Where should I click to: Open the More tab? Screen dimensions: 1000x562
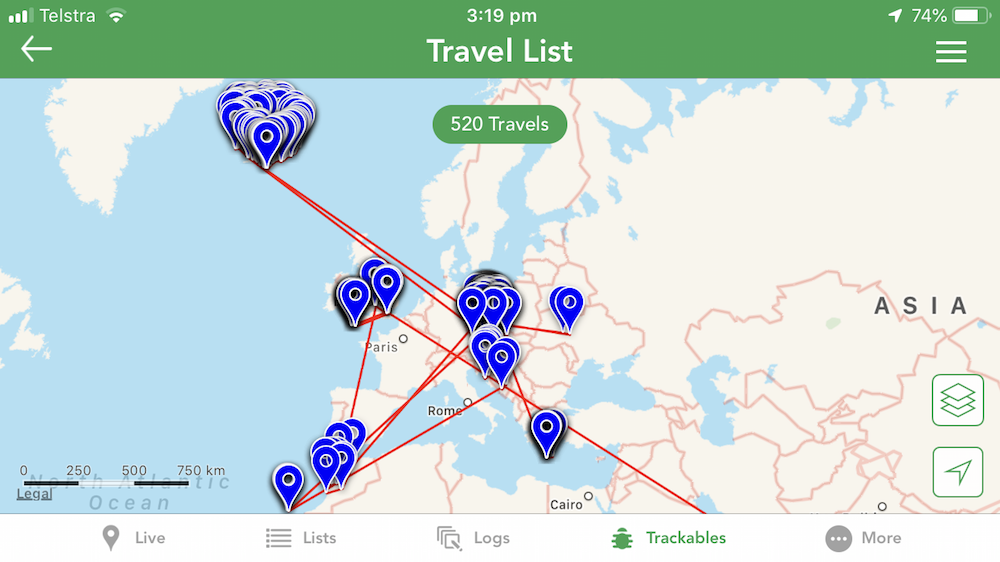click(x=864, y=538)
